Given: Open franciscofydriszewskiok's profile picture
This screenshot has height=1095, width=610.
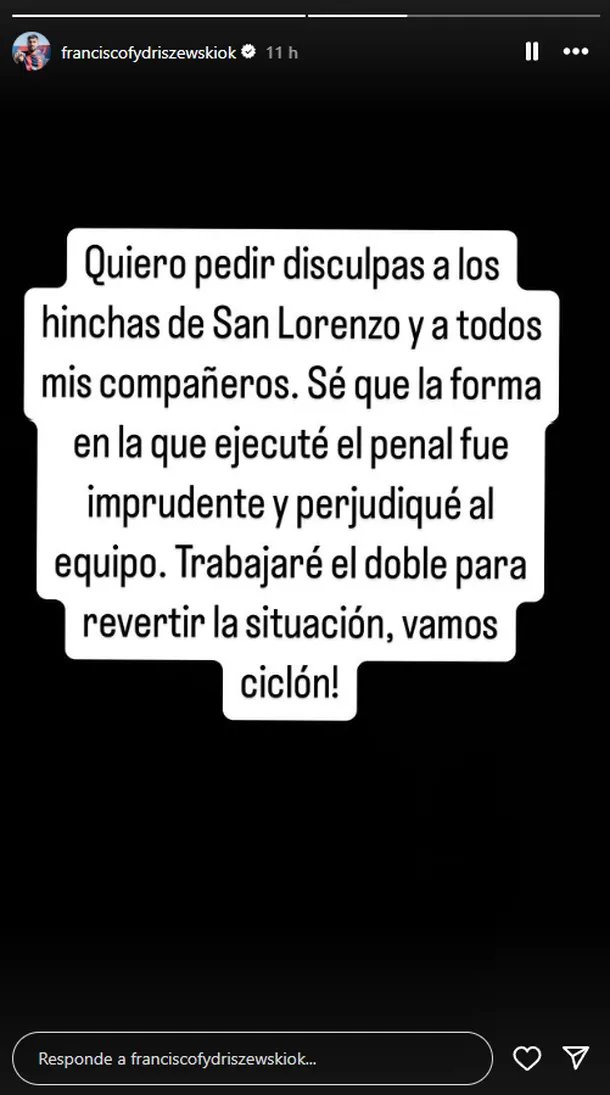Looking at the screenshot, I should [31, 52].
